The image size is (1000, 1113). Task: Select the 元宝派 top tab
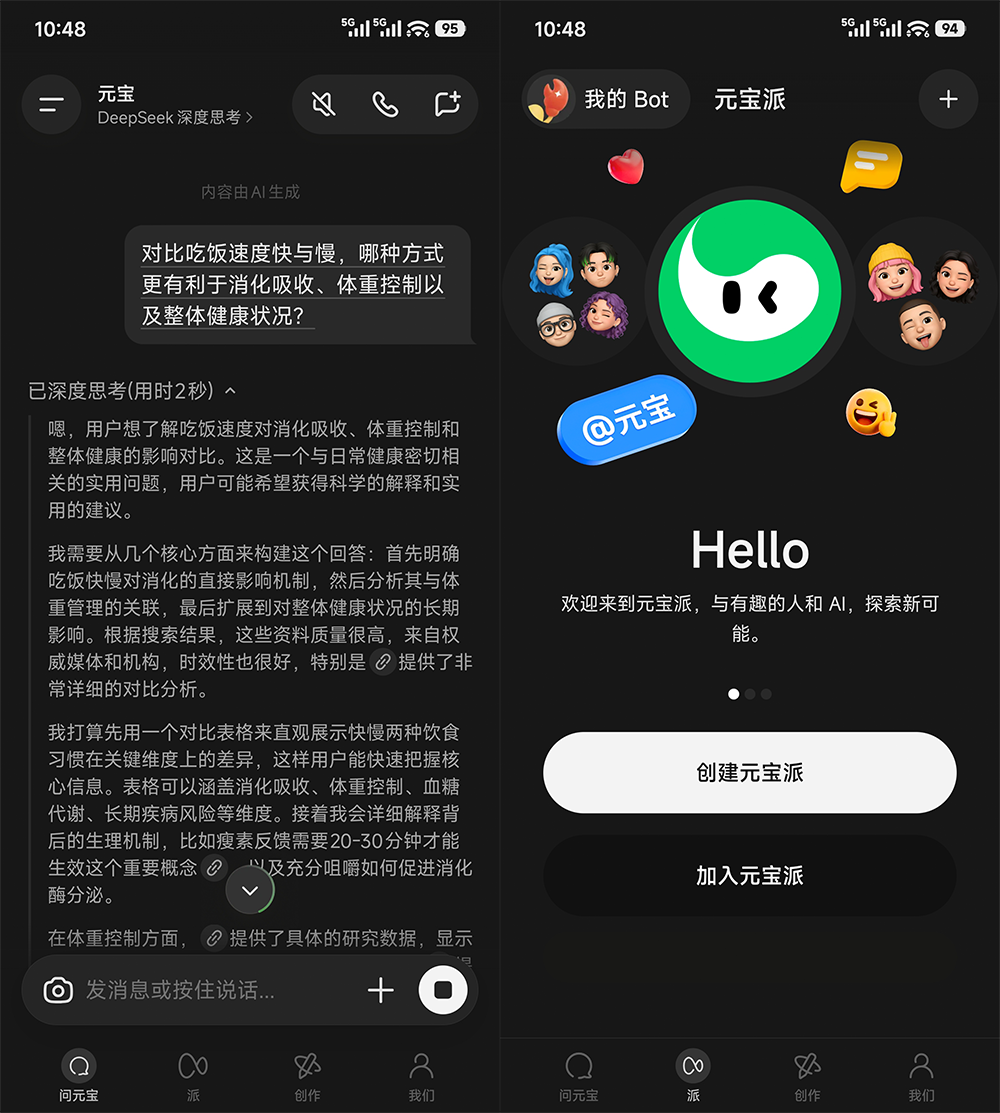[x=749, y=99]
